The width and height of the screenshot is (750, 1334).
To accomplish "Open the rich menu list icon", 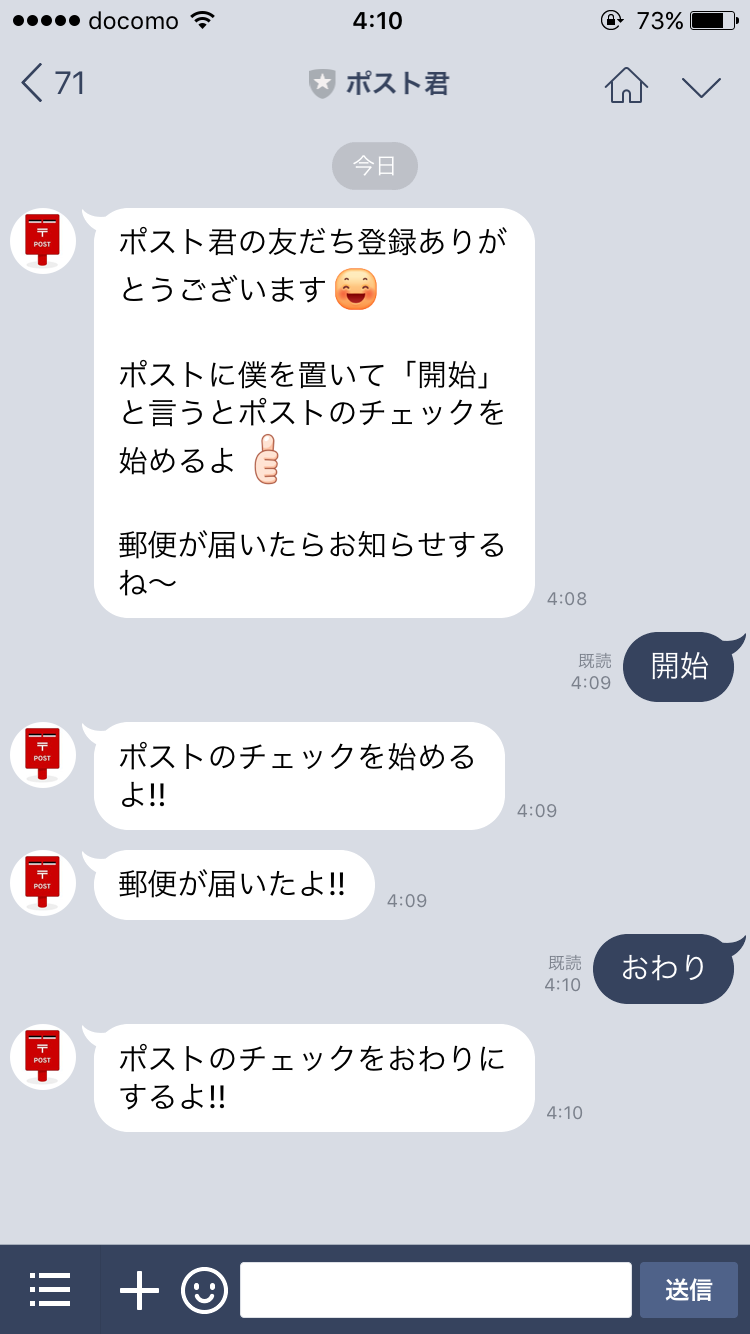I will pyautogui.click(x=50, y=1290).
